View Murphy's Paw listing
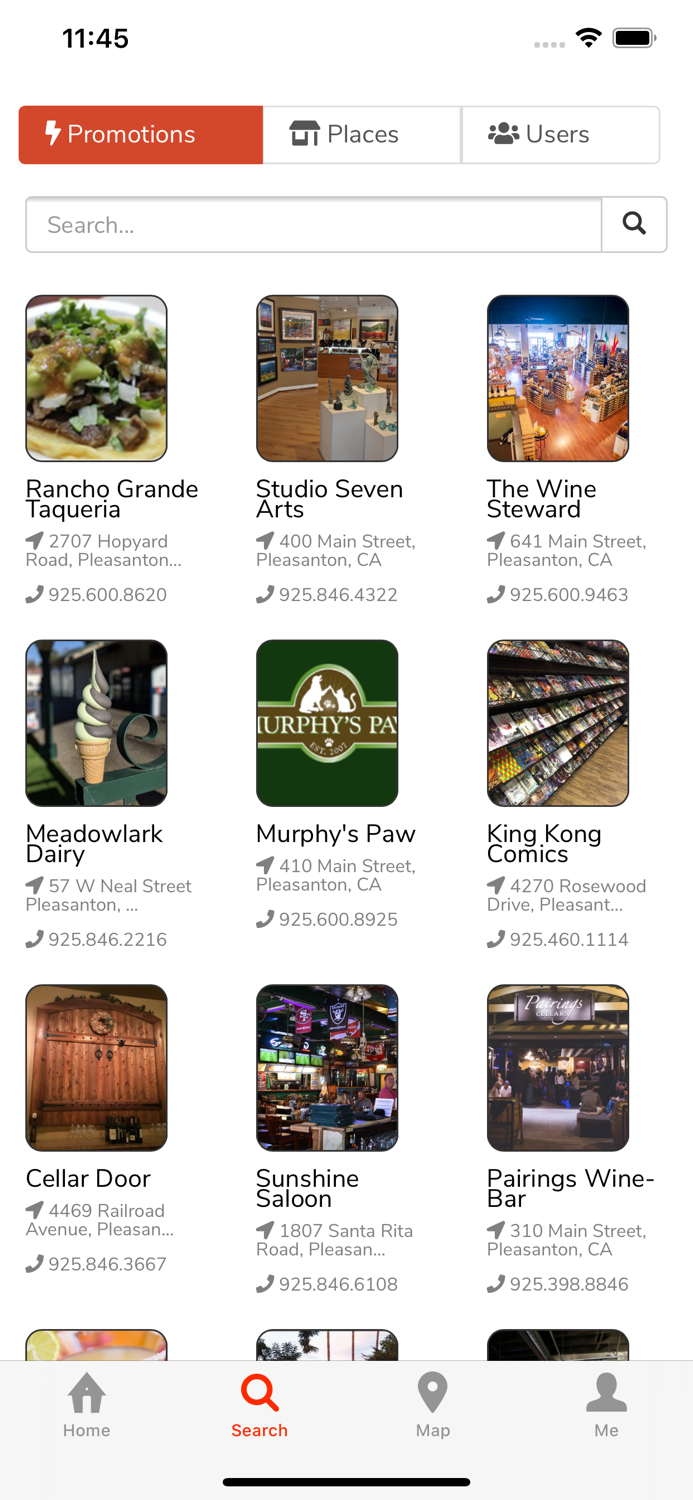693x1500 pixels. (x=327, y=723)
